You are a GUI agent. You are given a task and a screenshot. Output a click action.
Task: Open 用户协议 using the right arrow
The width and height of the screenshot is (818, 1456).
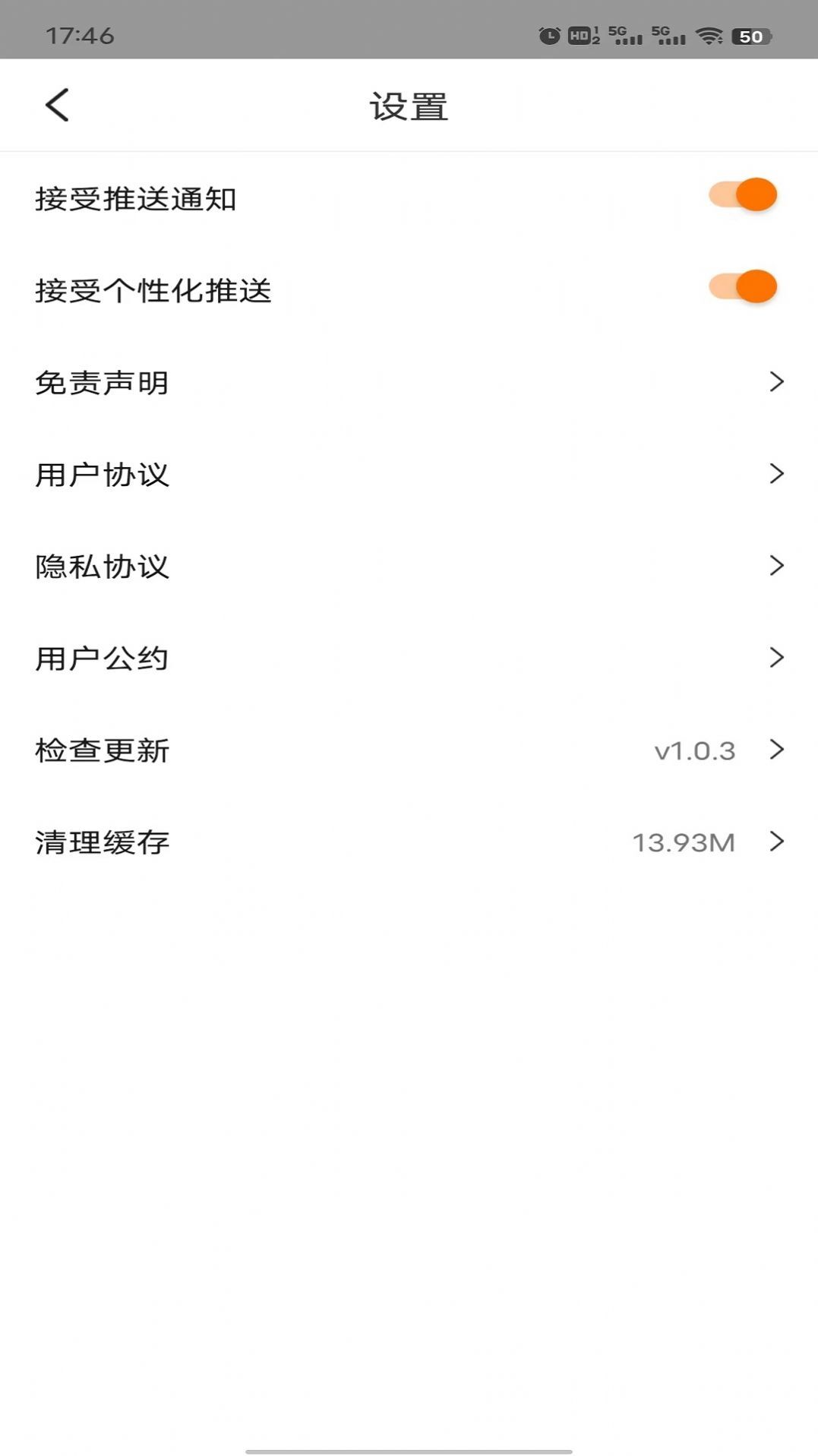(x=777, y=475)
